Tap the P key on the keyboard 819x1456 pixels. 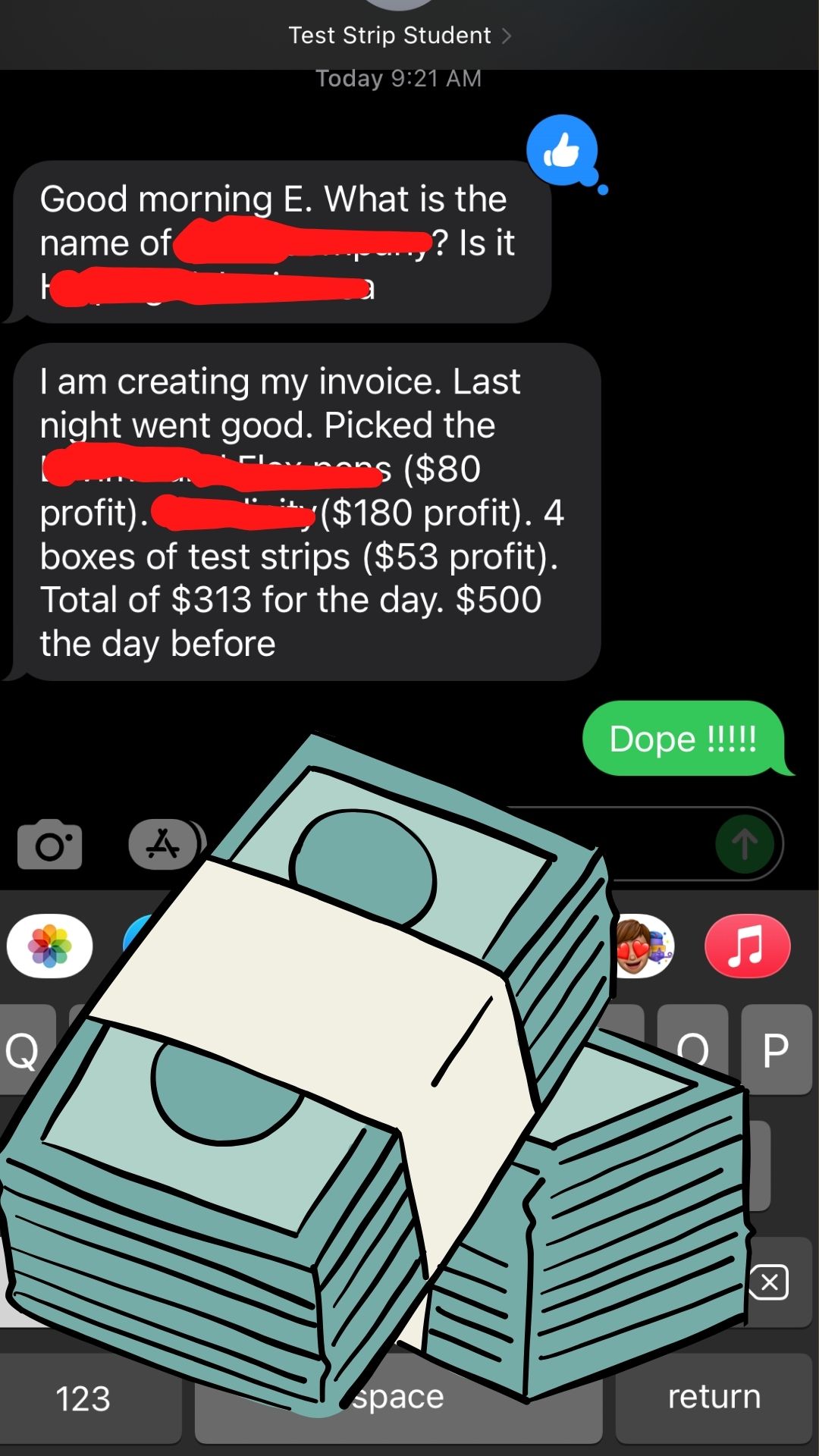(776, 1050)
